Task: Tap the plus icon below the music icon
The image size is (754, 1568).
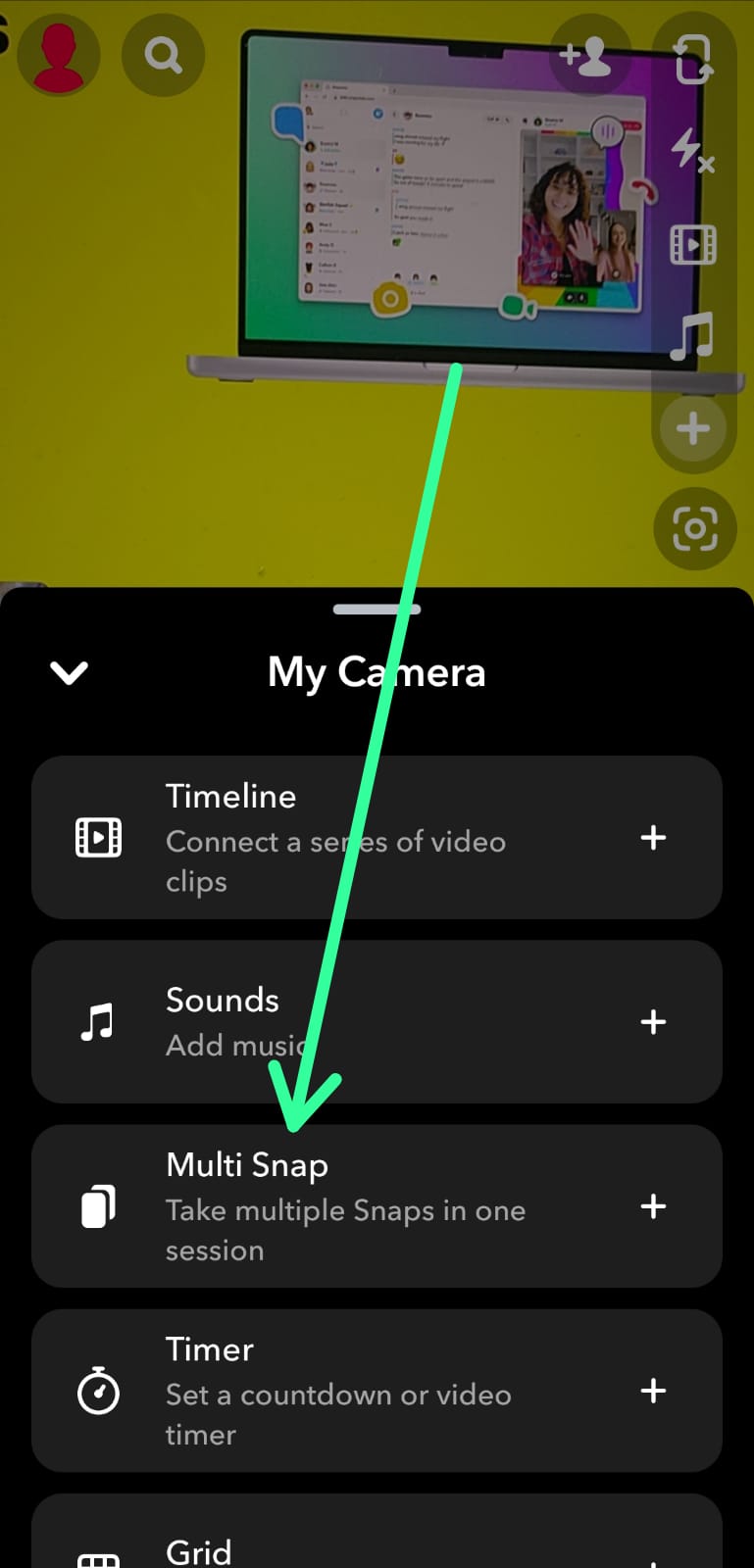Action: (692, 428)
